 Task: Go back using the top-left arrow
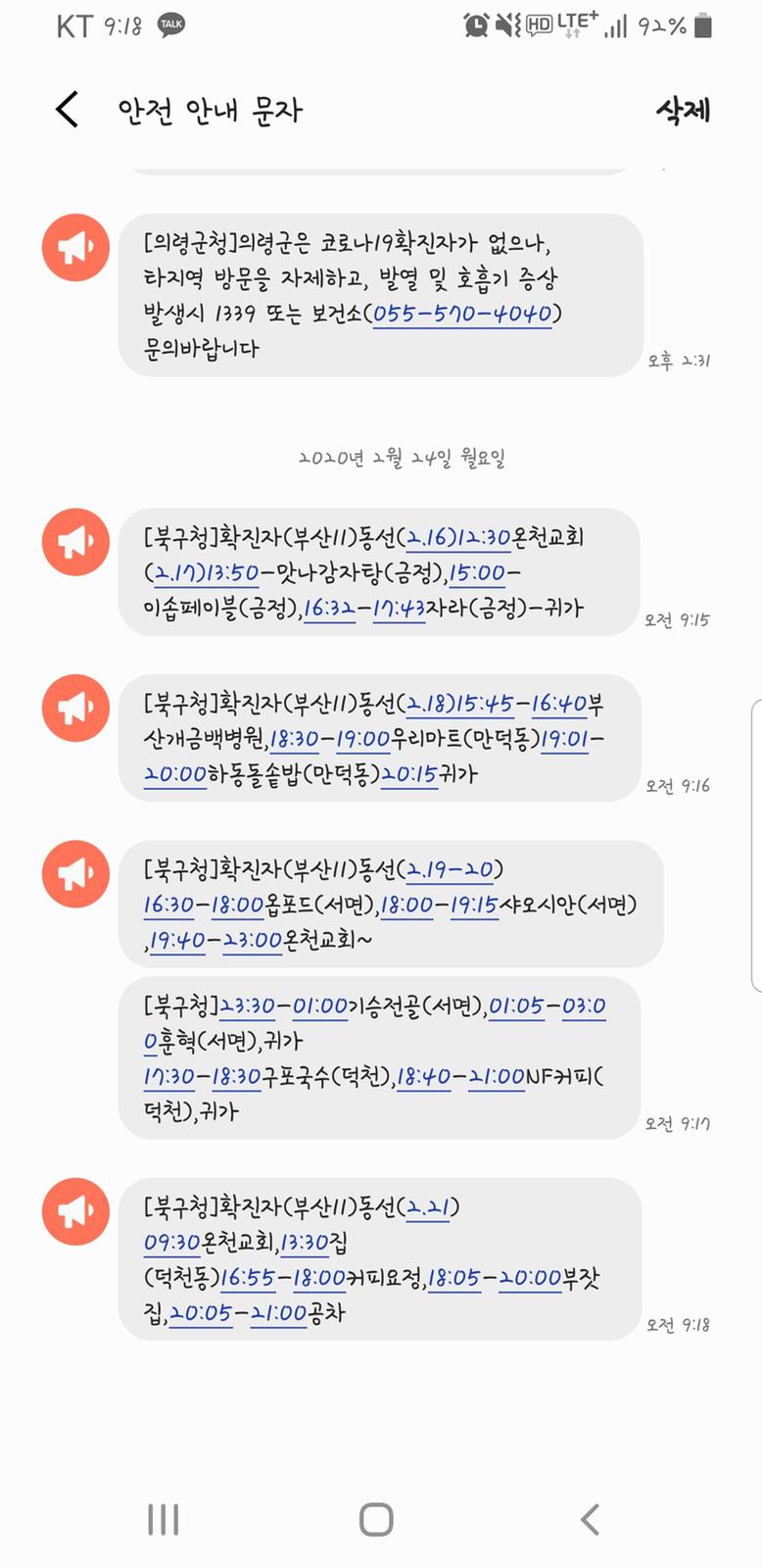[x=67, y=110]
